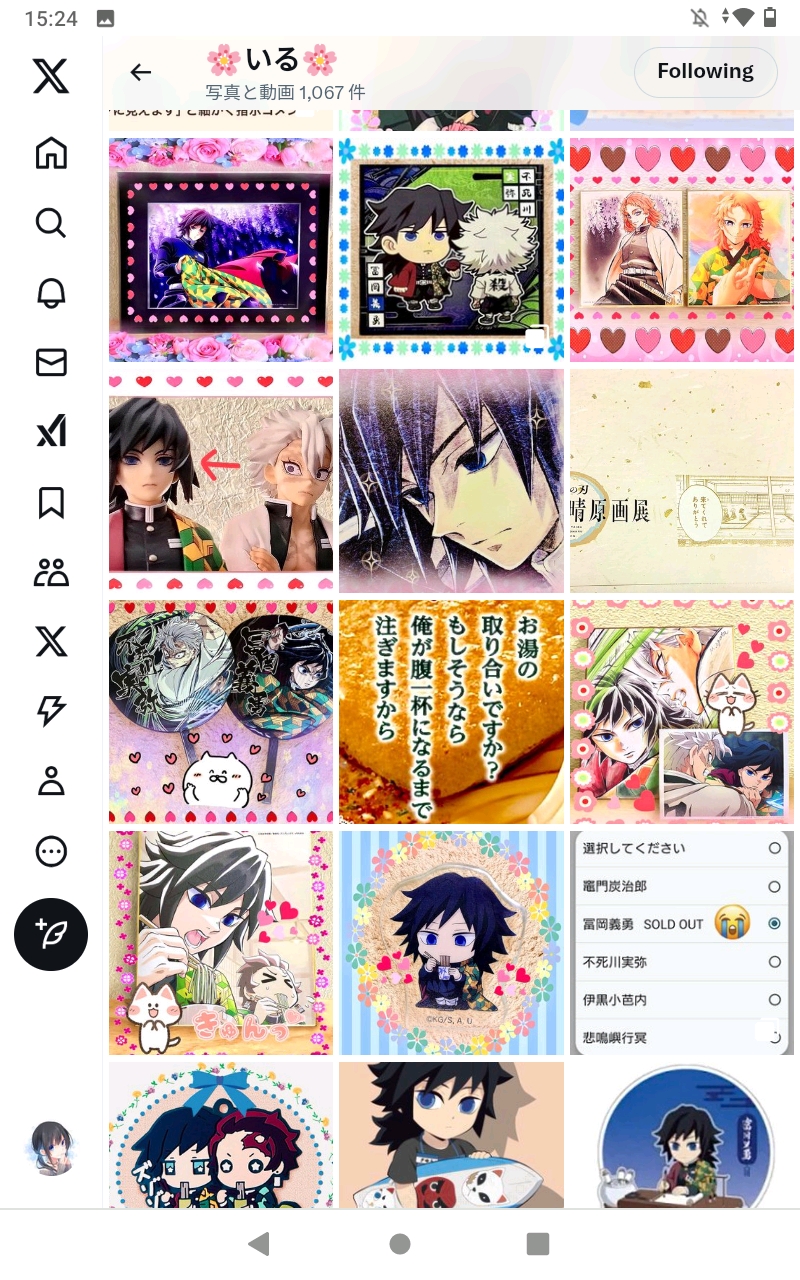The height and width of the screenshot is (1280, 800).
Task: Open the lightning bolt sidebar item
Action: pos(51,711)
